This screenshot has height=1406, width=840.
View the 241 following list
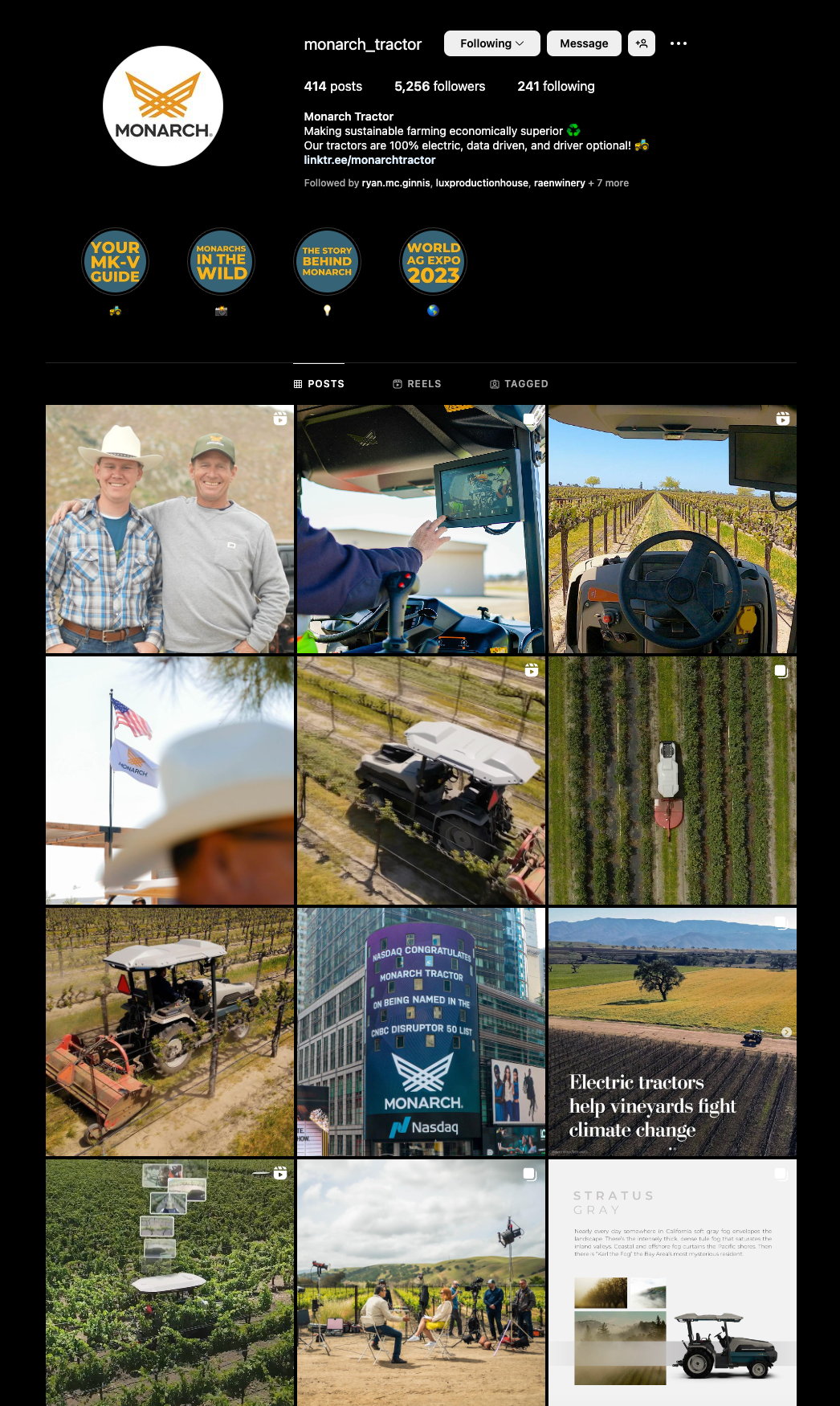[556, 86]
